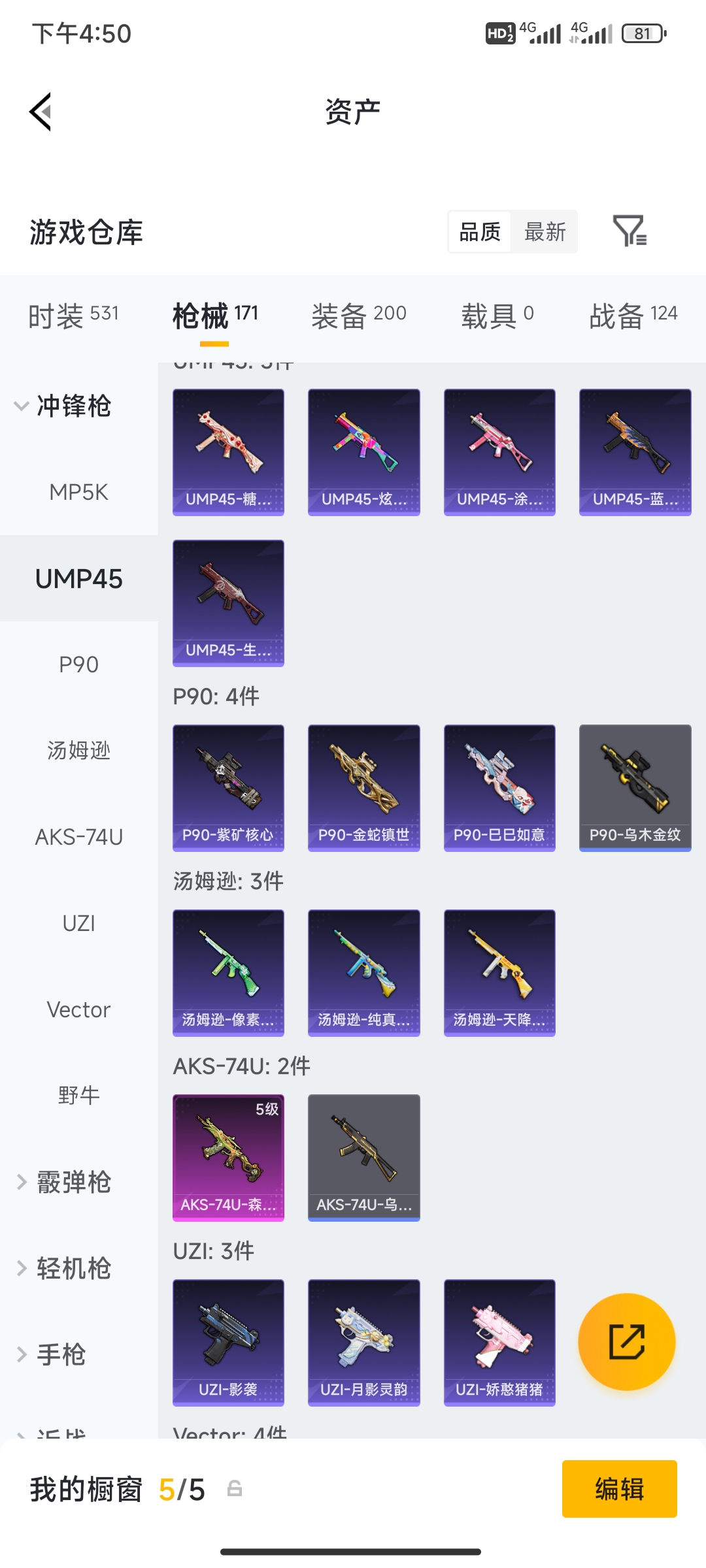The height and width of the screenshot is (1568, 706).
Task: Open the 汤姆逊-天降 skin tile
Action: point(499,973)
